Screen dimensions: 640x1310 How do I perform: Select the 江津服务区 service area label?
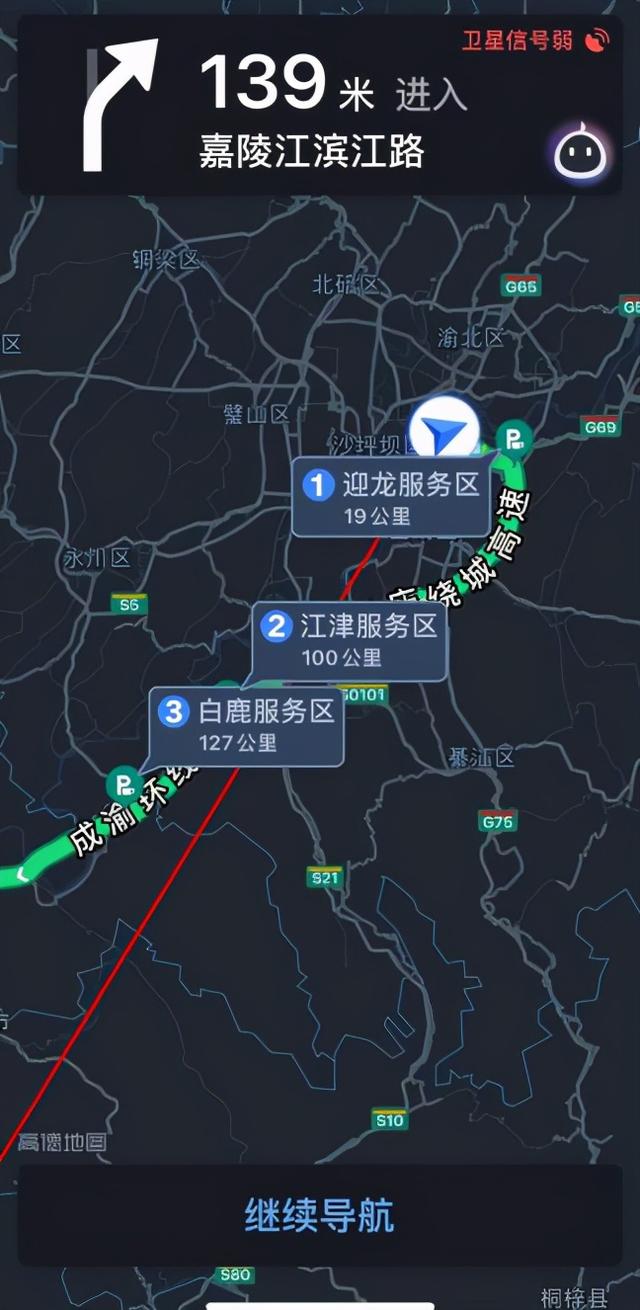coord(349,640)
